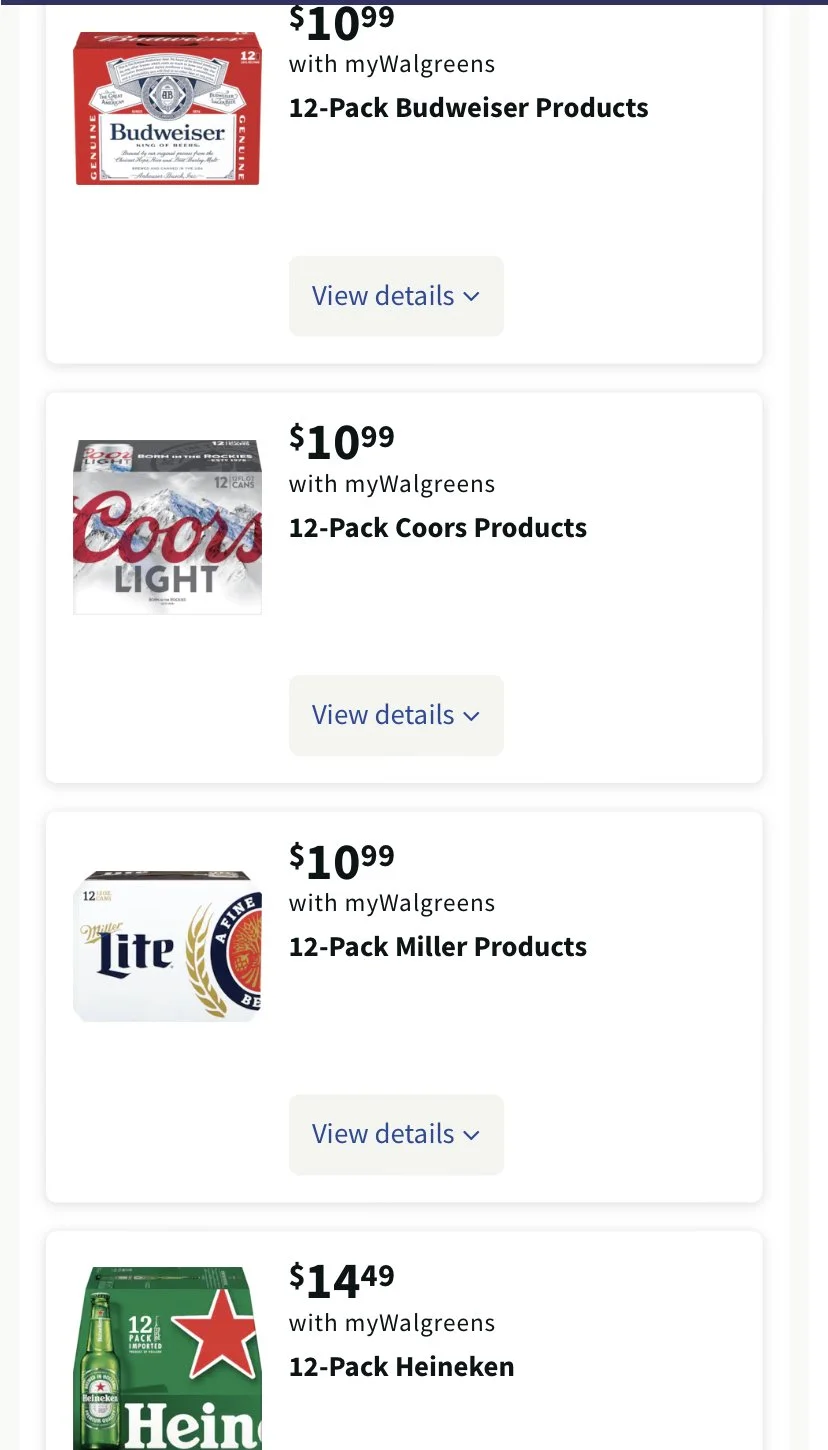The width and height of the screenshot is (828, 1450).
Task: Expand View details for 12-Pack Miller Products
Action: coord(396,1134)
